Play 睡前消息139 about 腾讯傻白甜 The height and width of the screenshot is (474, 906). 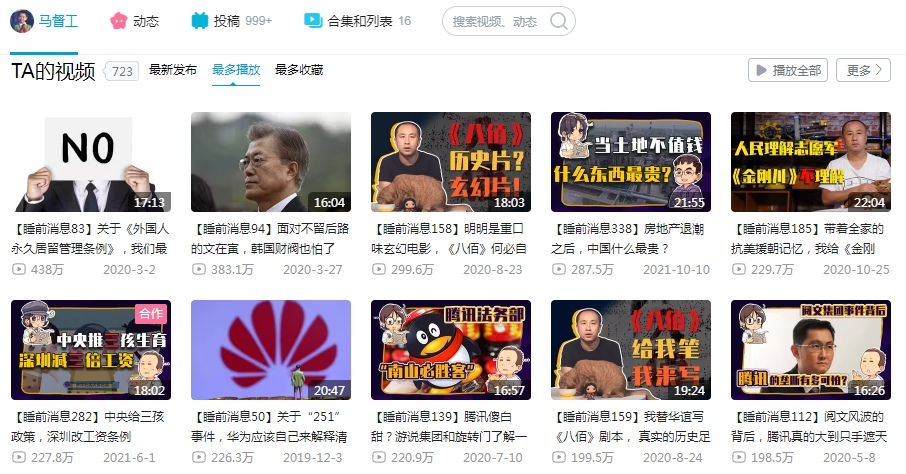pos(451,350)
